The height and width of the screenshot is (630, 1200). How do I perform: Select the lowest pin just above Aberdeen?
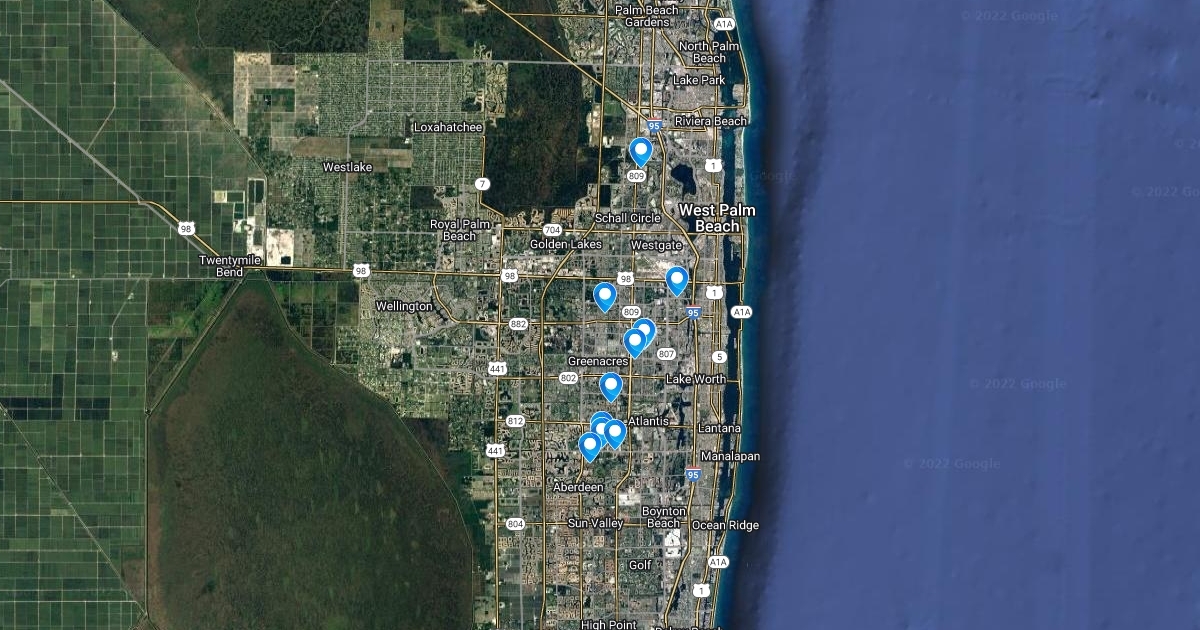click(x=589, y=445)
